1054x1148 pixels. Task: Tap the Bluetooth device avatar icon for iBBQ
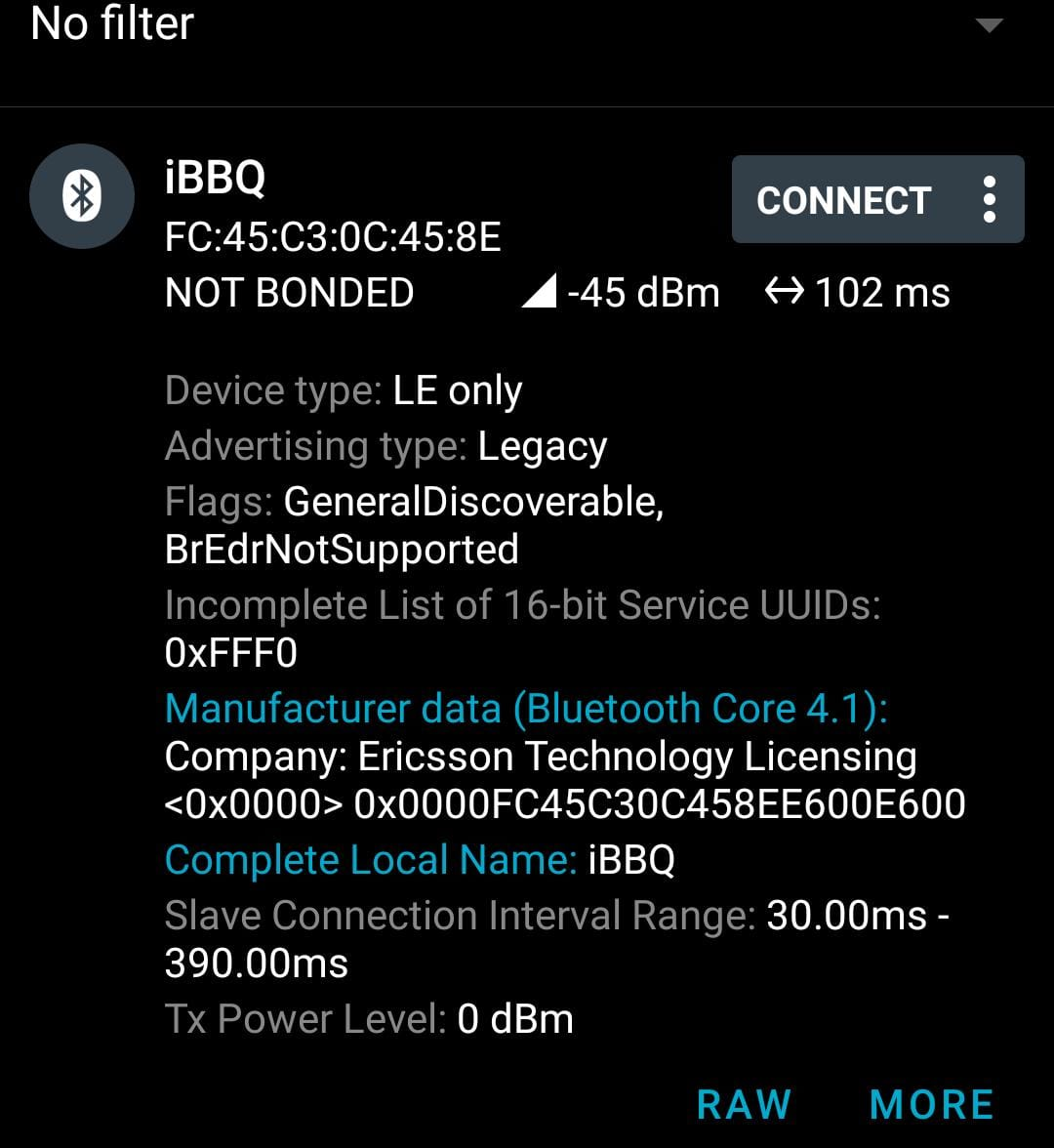[82, 196]
